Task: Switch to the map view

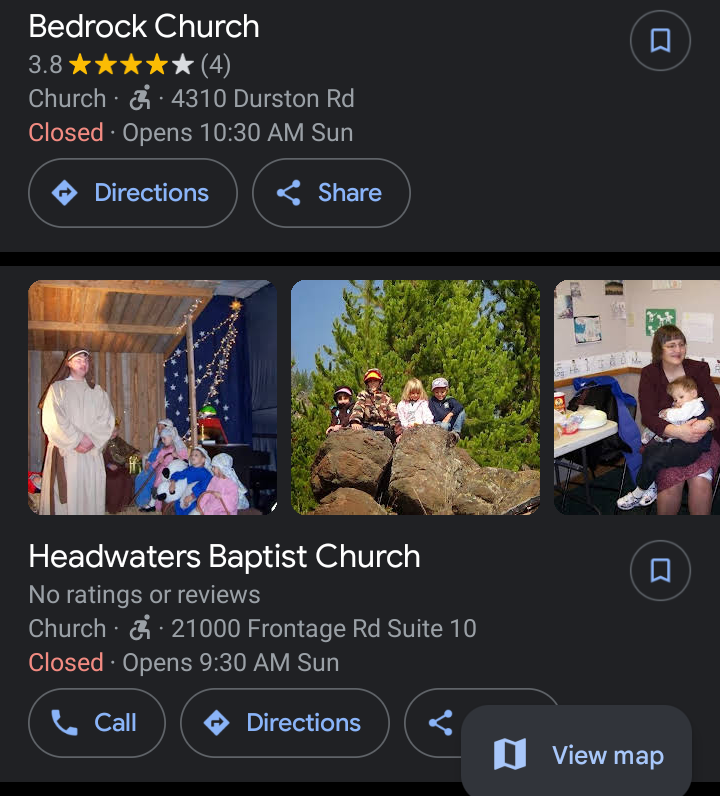Action: point(577,755)
